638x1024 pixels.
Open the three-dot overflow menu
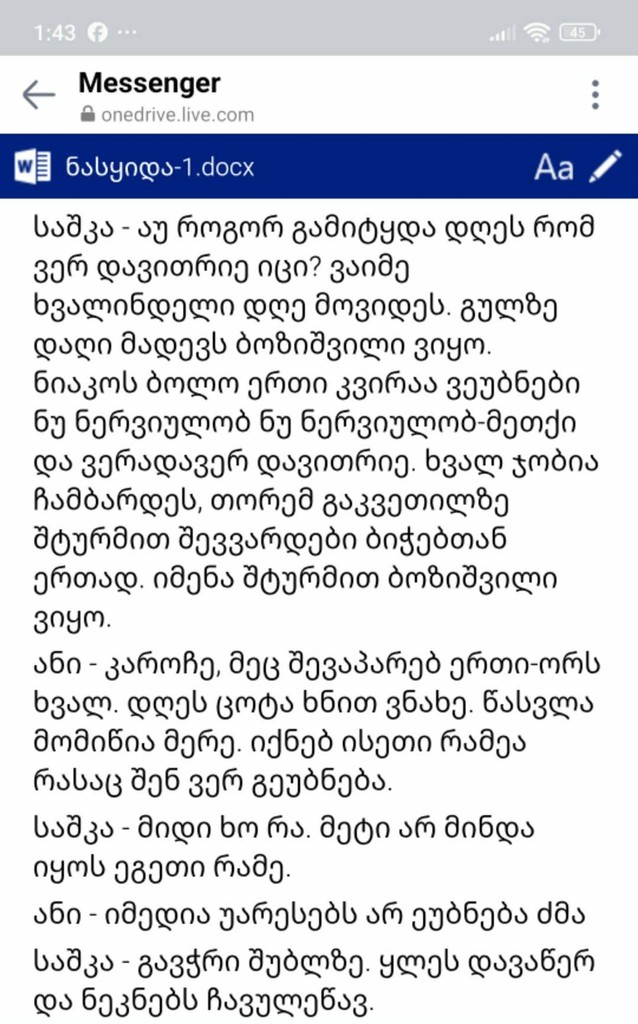[x=596, y=95]
